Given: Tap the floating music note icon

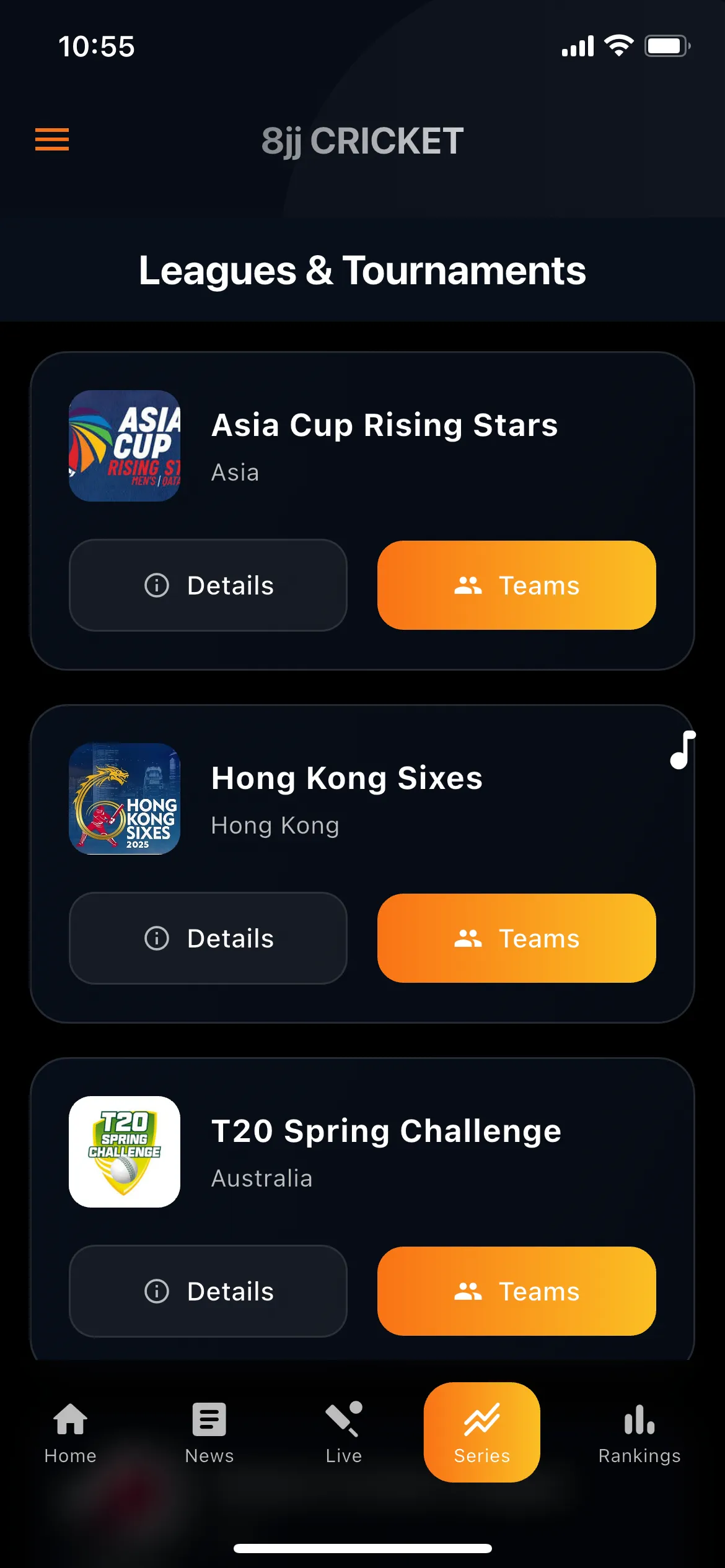Looking at the screenshot, I should 682,750.
